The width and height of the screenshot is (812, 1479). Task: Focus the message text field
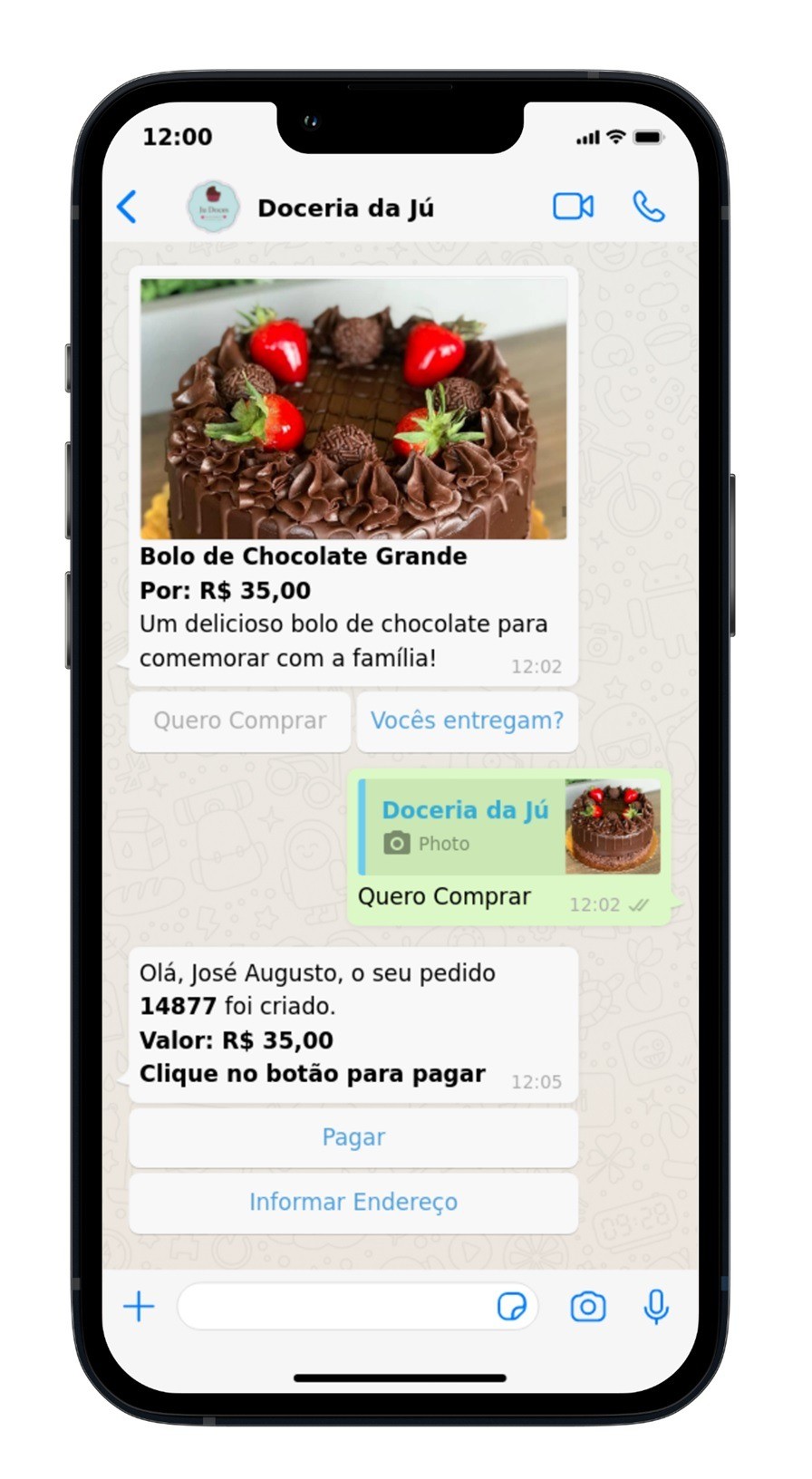335,1307
